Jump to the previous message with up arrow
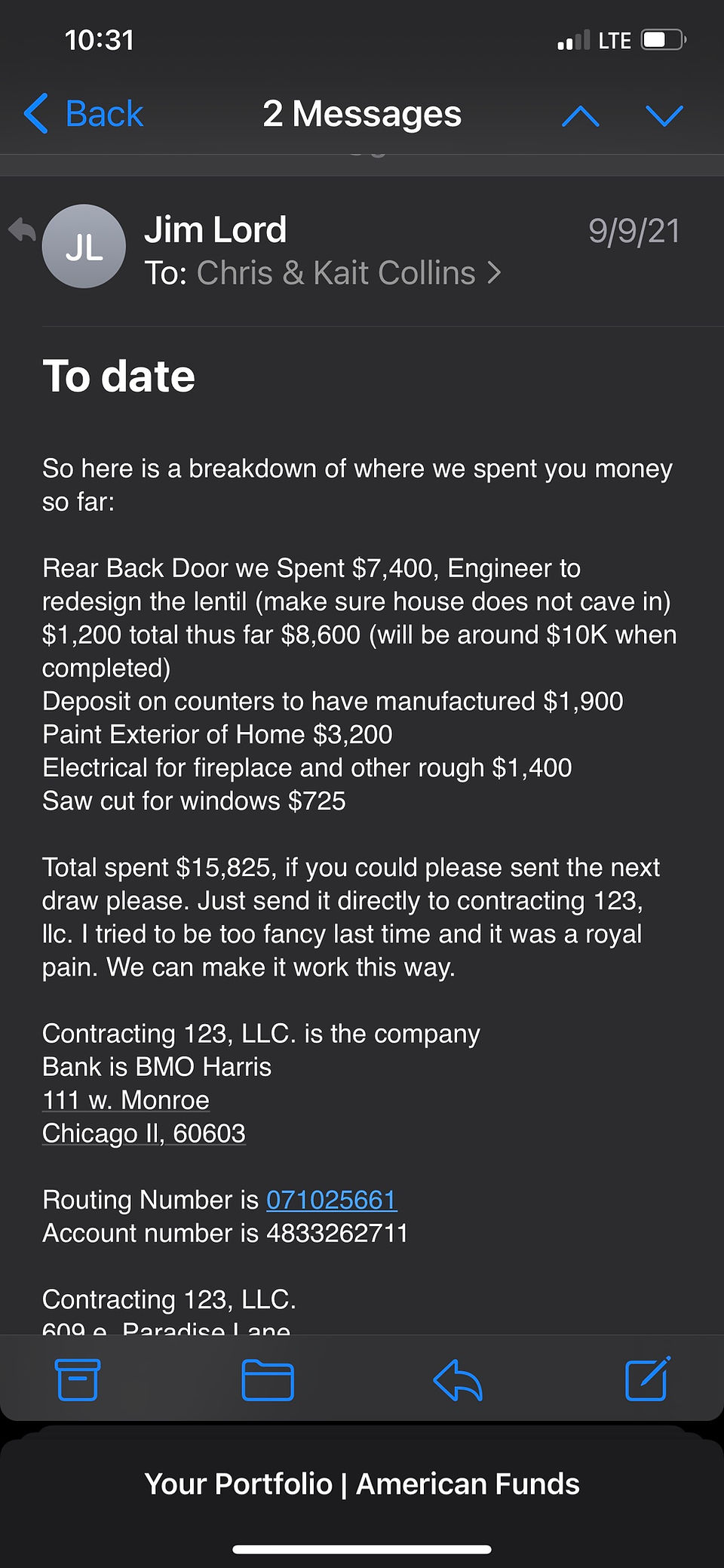This screenshot has height=1568, width=724. point(581,115)
